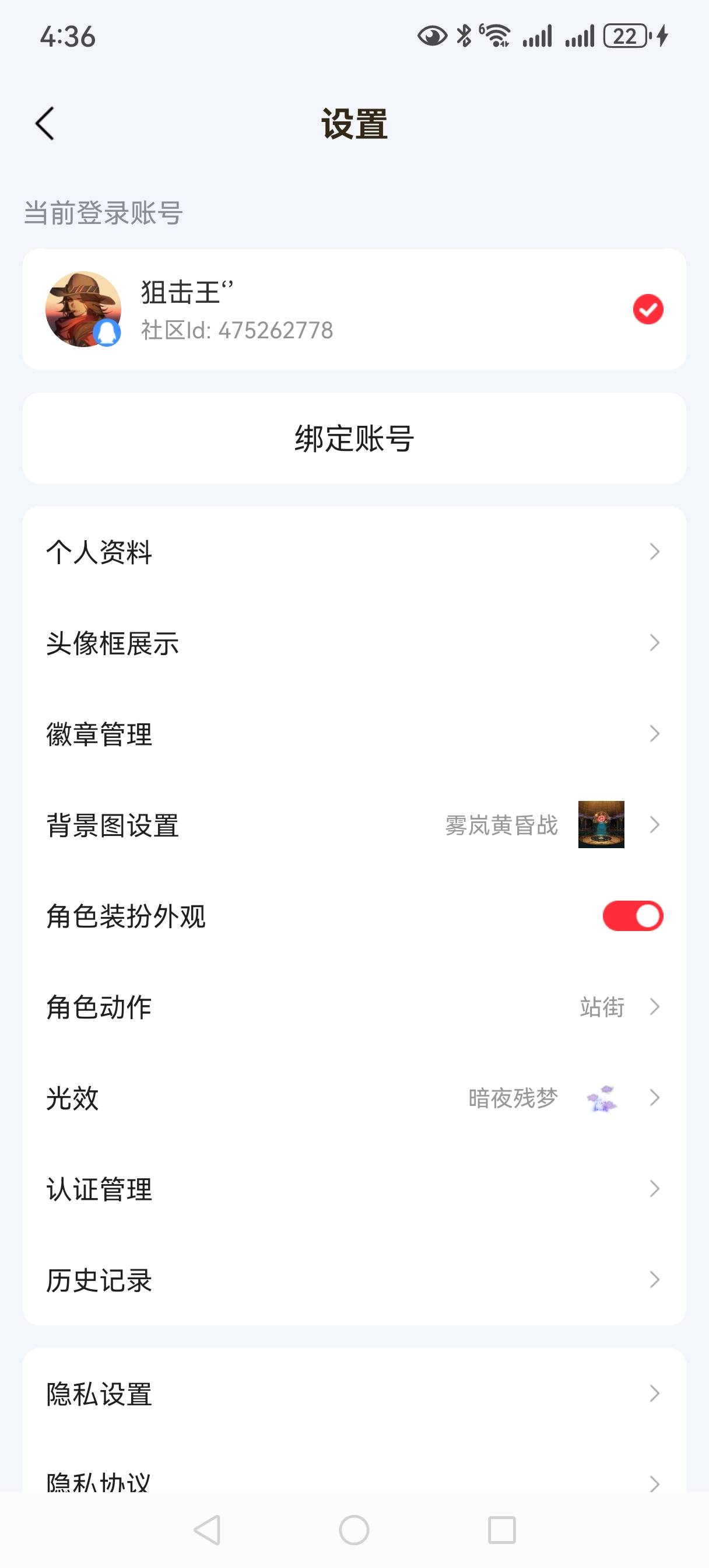Expand 个人资料 with its chevron
The image size is (709, 1568).
tap(654, 551)
